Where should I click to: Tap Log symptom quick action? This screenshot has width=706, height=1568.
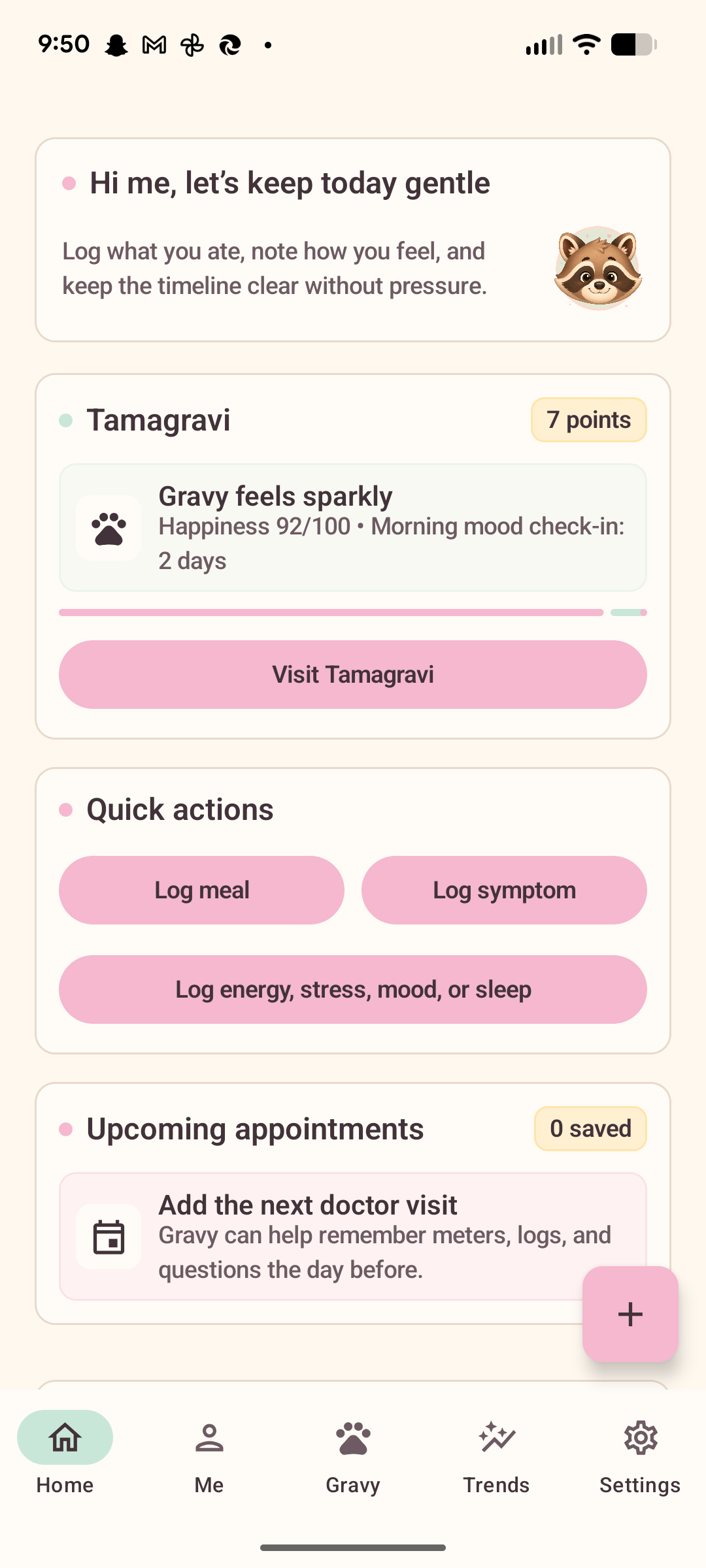[504, 890]
